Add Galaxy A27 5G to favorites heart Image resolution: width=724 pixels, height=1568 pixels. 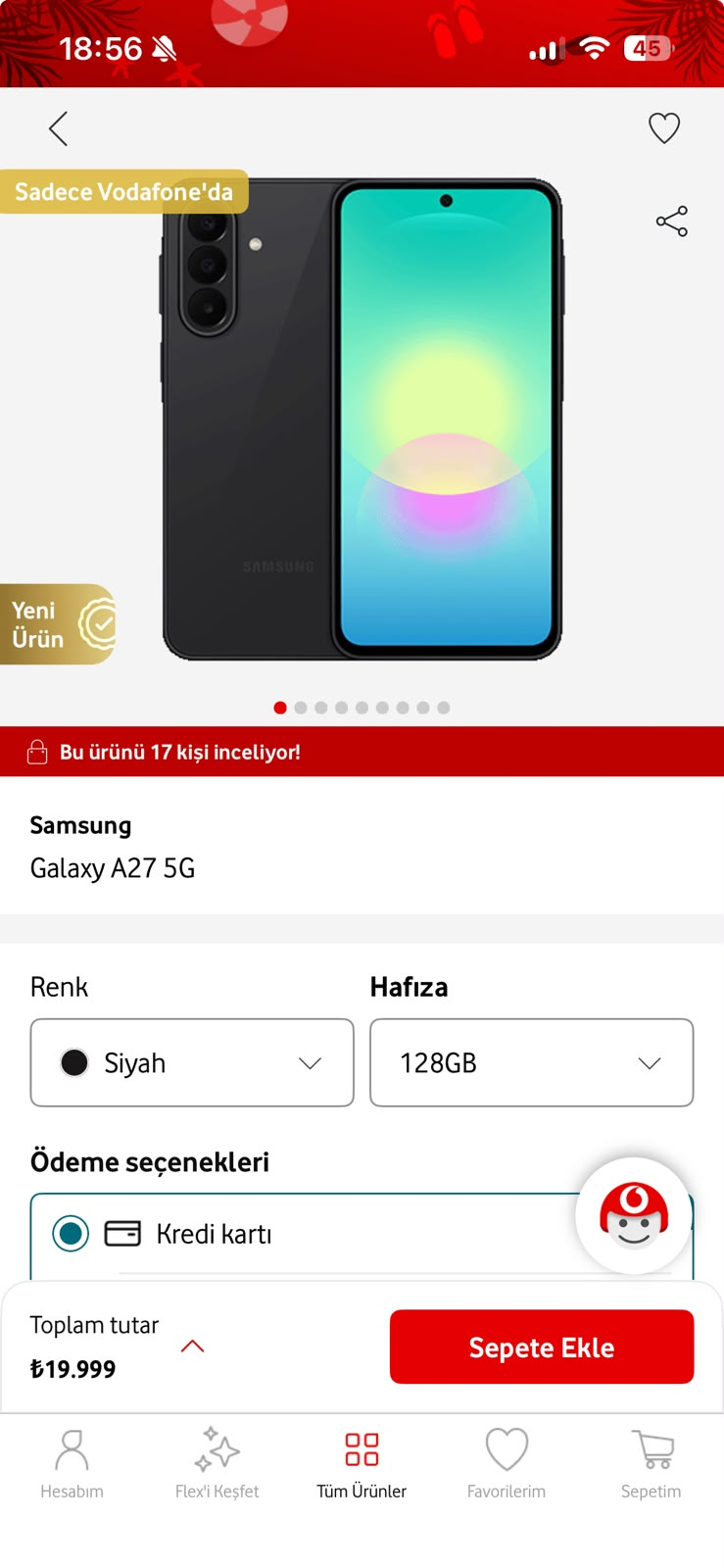pos(664,128)
